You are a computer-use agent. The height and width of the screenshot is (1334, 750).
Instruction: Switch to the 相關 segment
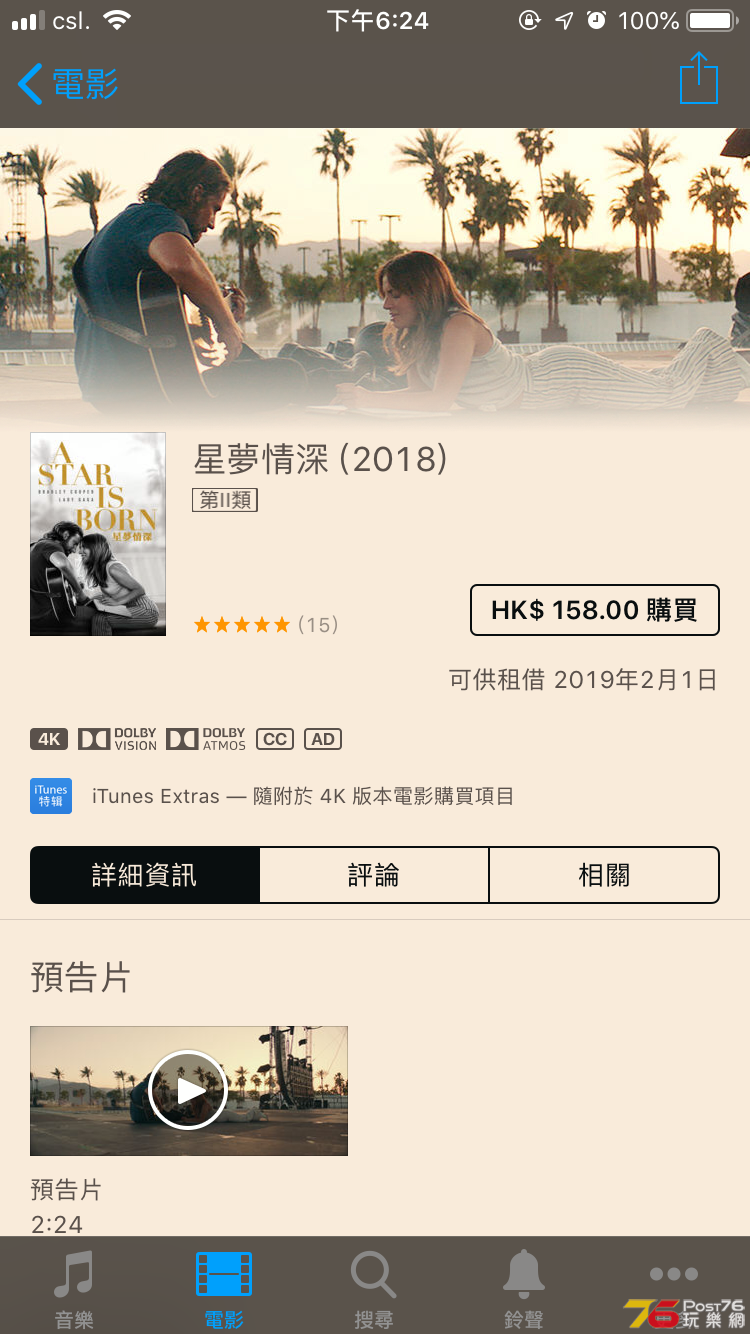604,875
